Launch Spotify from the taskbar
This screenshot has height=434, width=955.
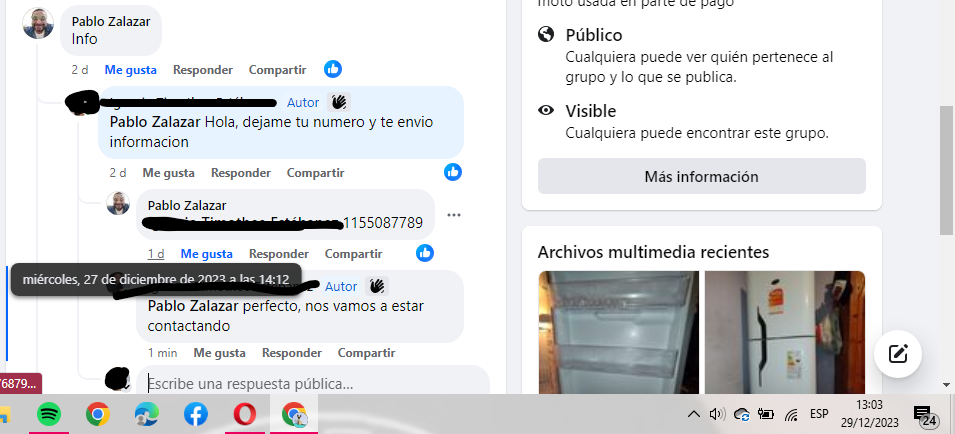48,414
